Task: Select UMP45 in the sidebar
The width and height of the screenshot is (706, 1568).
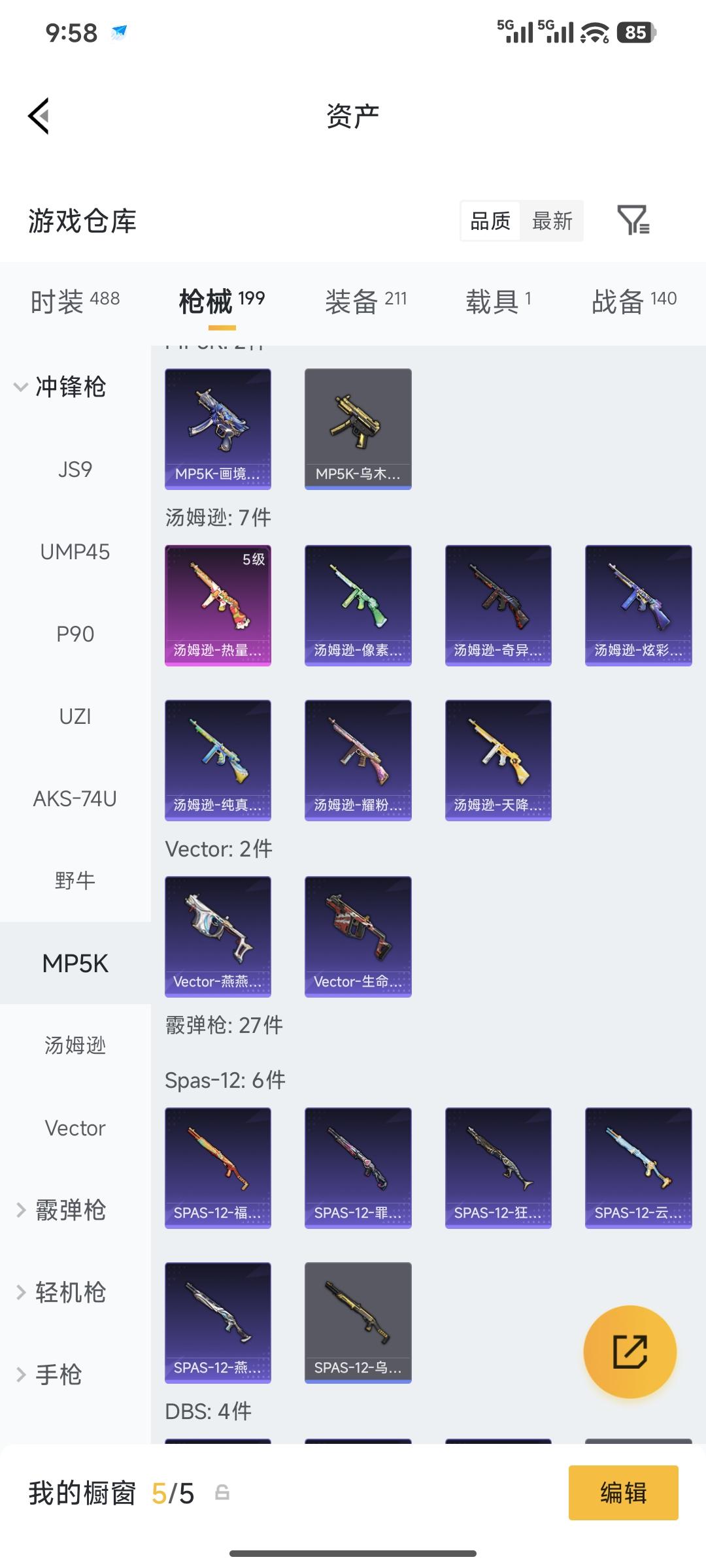Action: 75,552
